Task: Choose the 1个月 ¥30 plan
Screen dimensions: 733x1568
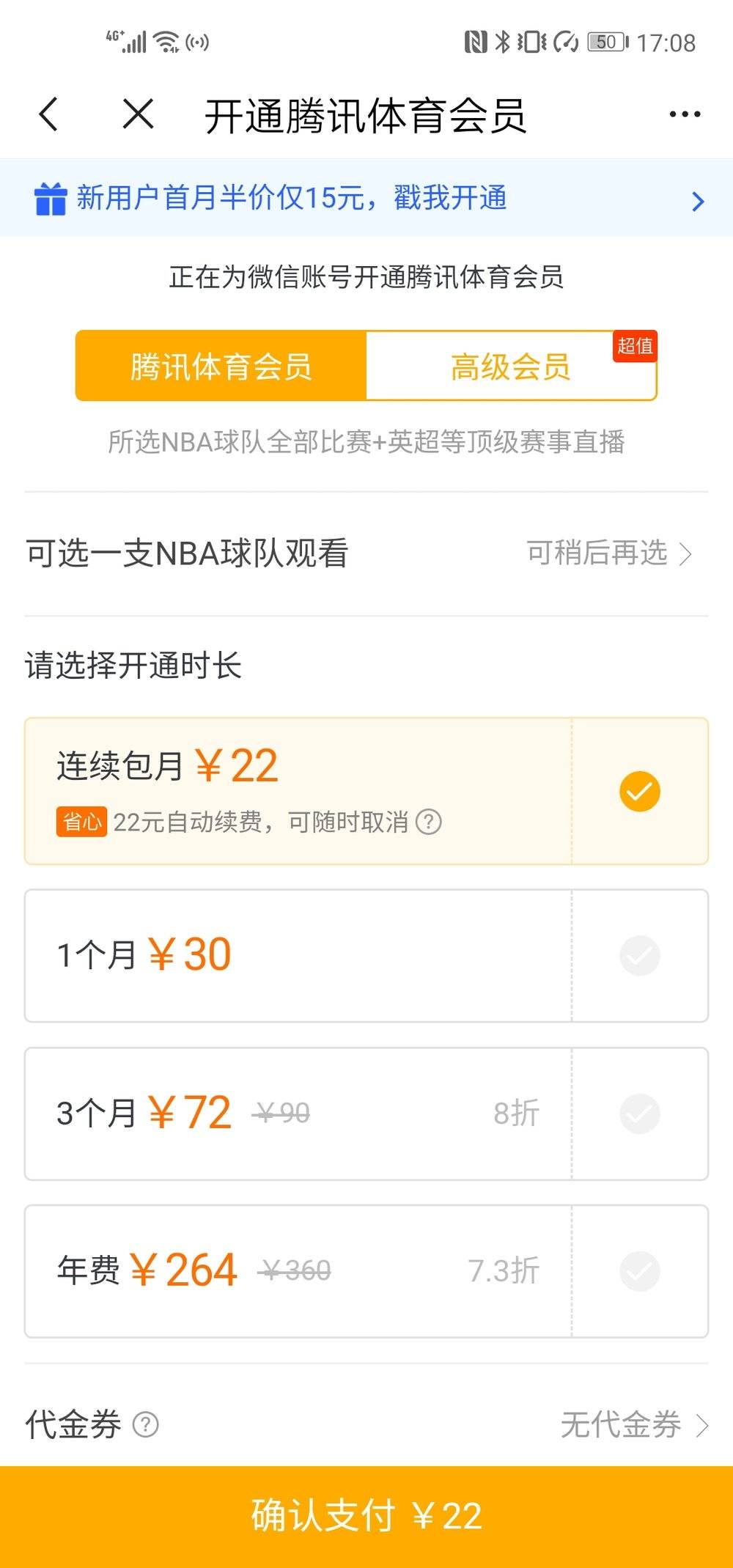Action: (366, 955)
